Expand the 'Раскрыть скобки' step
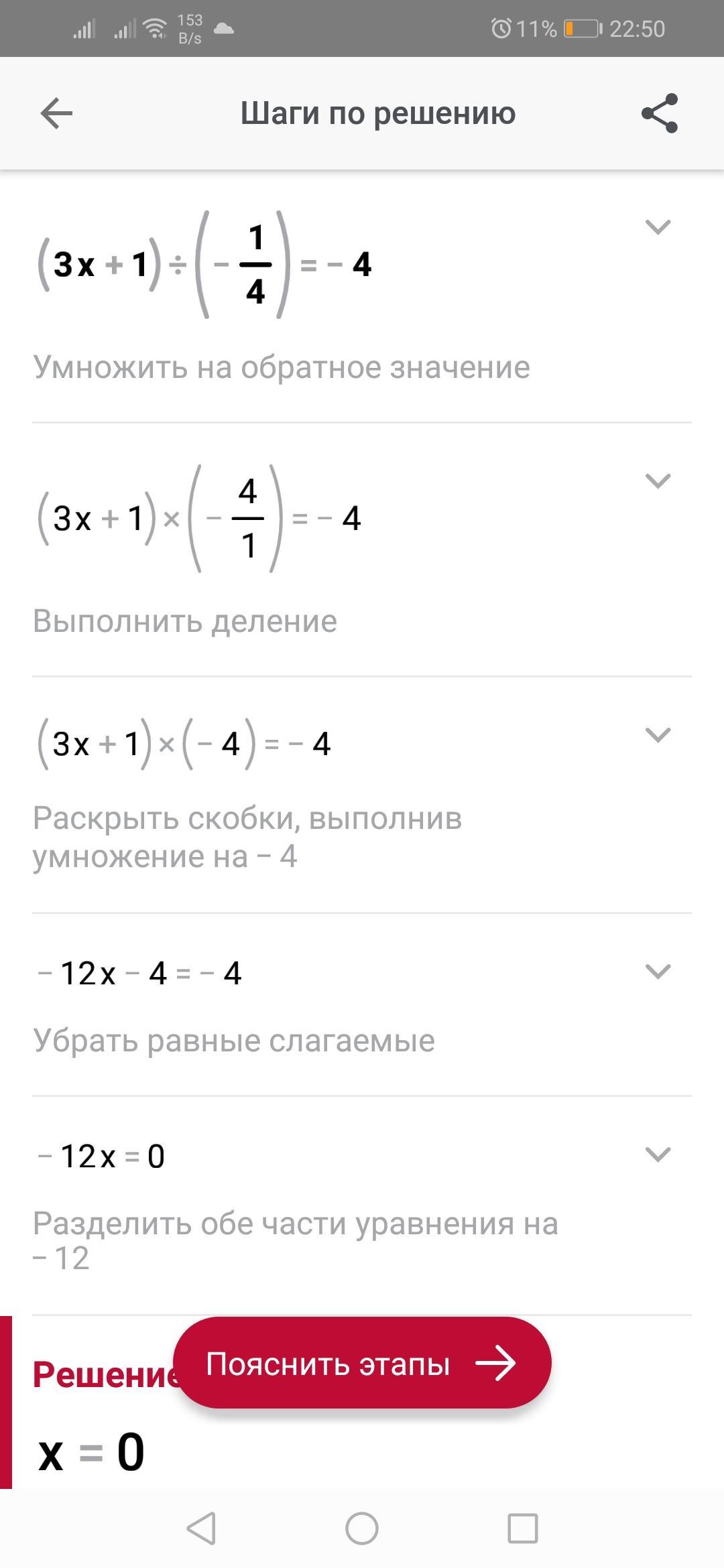724x1568 pixels. pos(657,735)
